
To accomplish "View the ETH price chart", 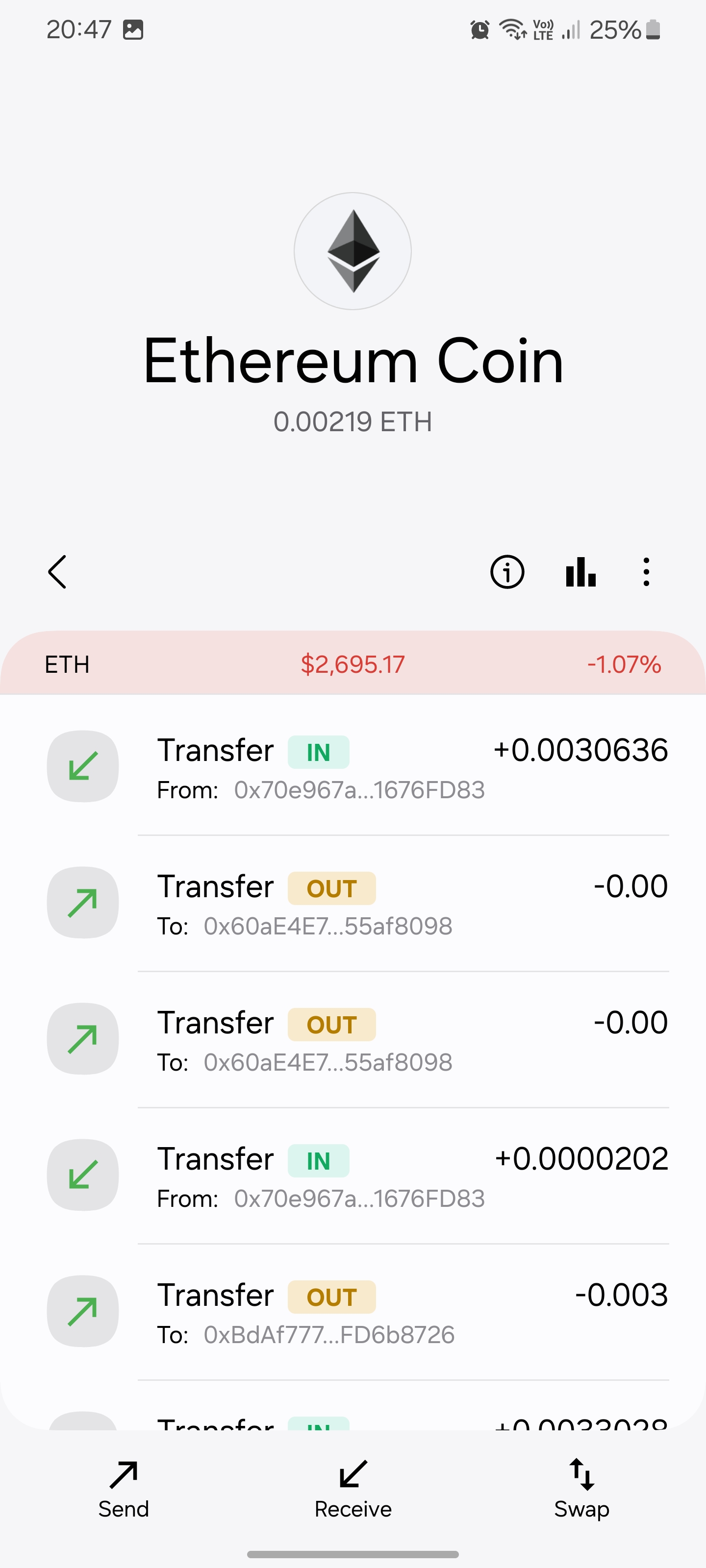I will (x=580, y=571).
